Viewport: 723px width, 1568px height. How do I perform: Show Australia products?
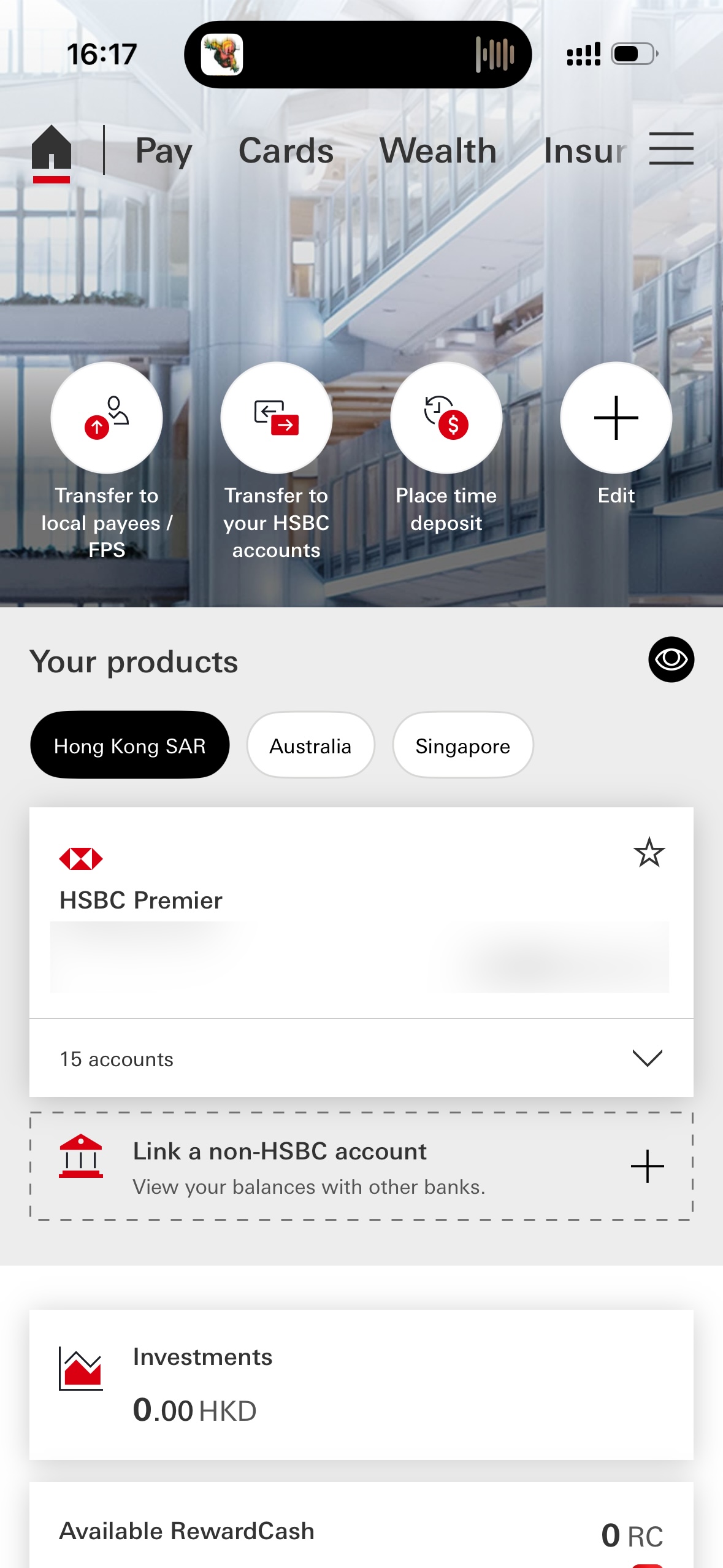coord(310,745)
